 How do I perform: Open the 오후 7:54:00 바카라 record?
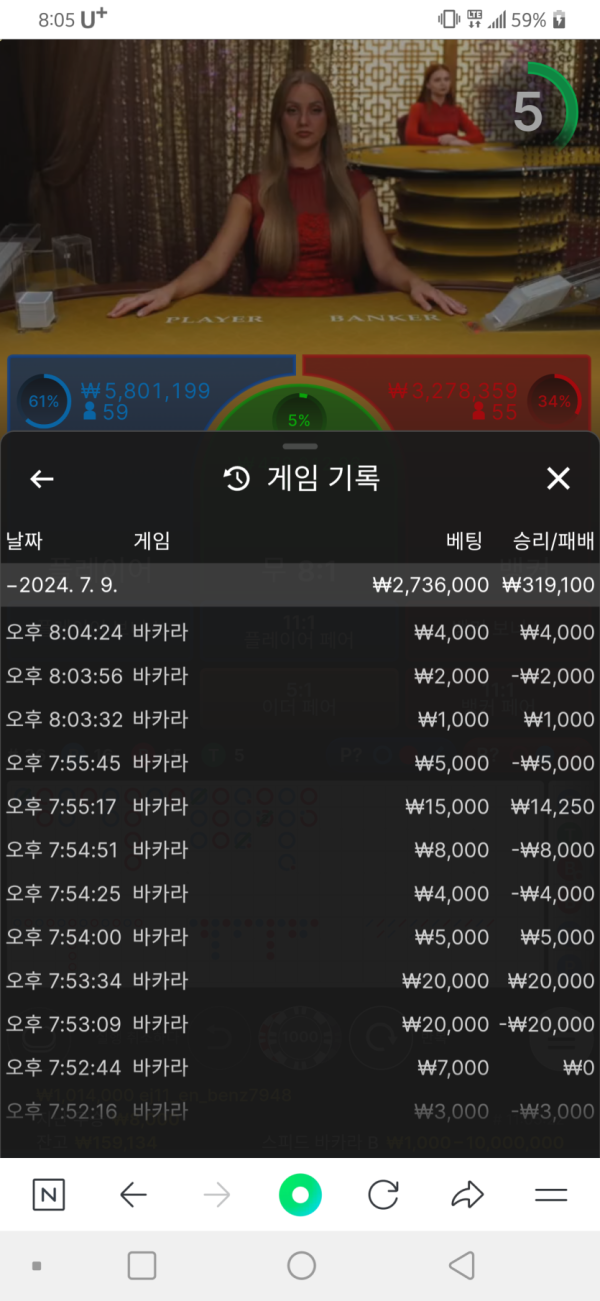pyautogui.click(x=300, y=937)
